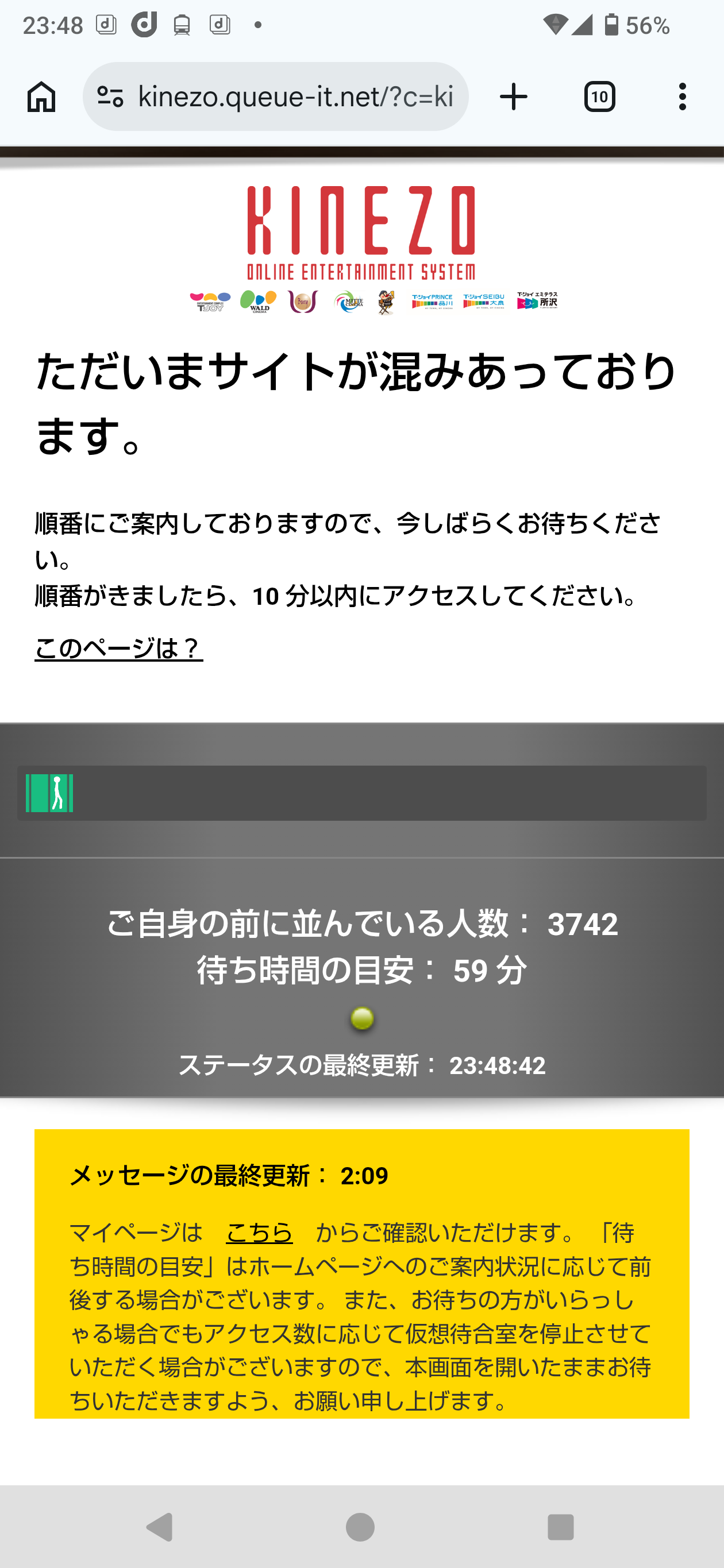The width and height of the screenshot is (724, 1568).
Task: Open the browser overflow menu
Action: pyautogui.click(x=682, y=97)
